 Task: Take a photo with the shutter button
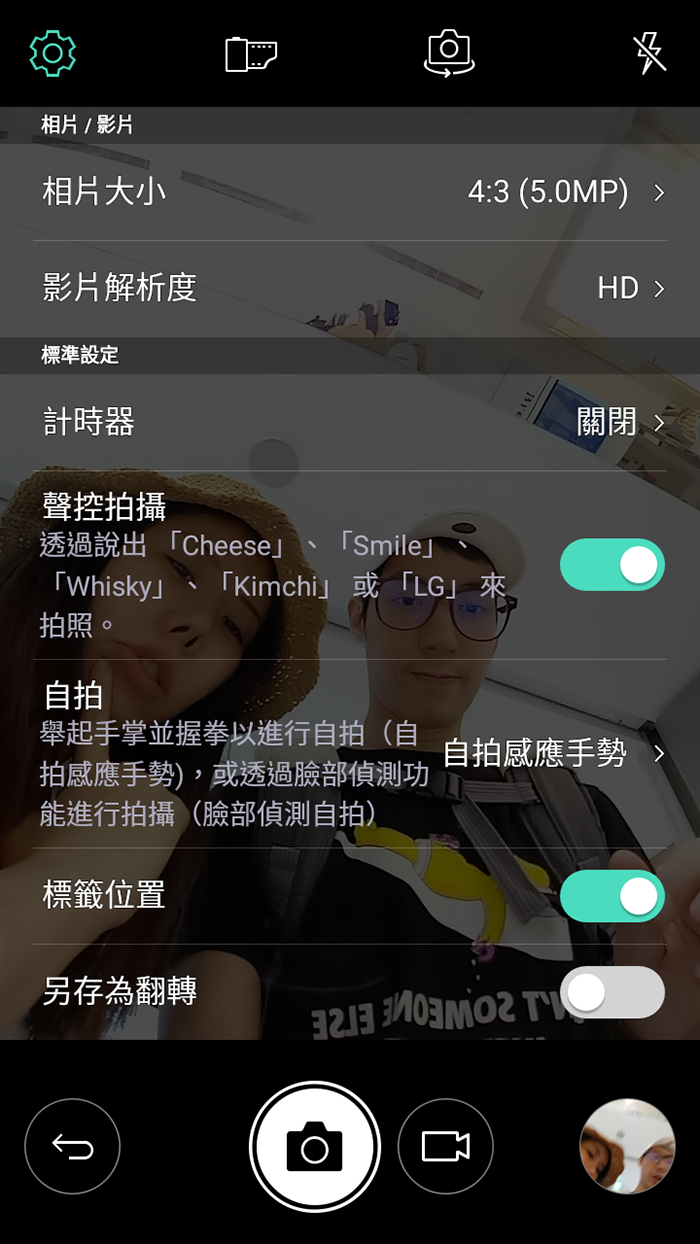coord(315,1147)
